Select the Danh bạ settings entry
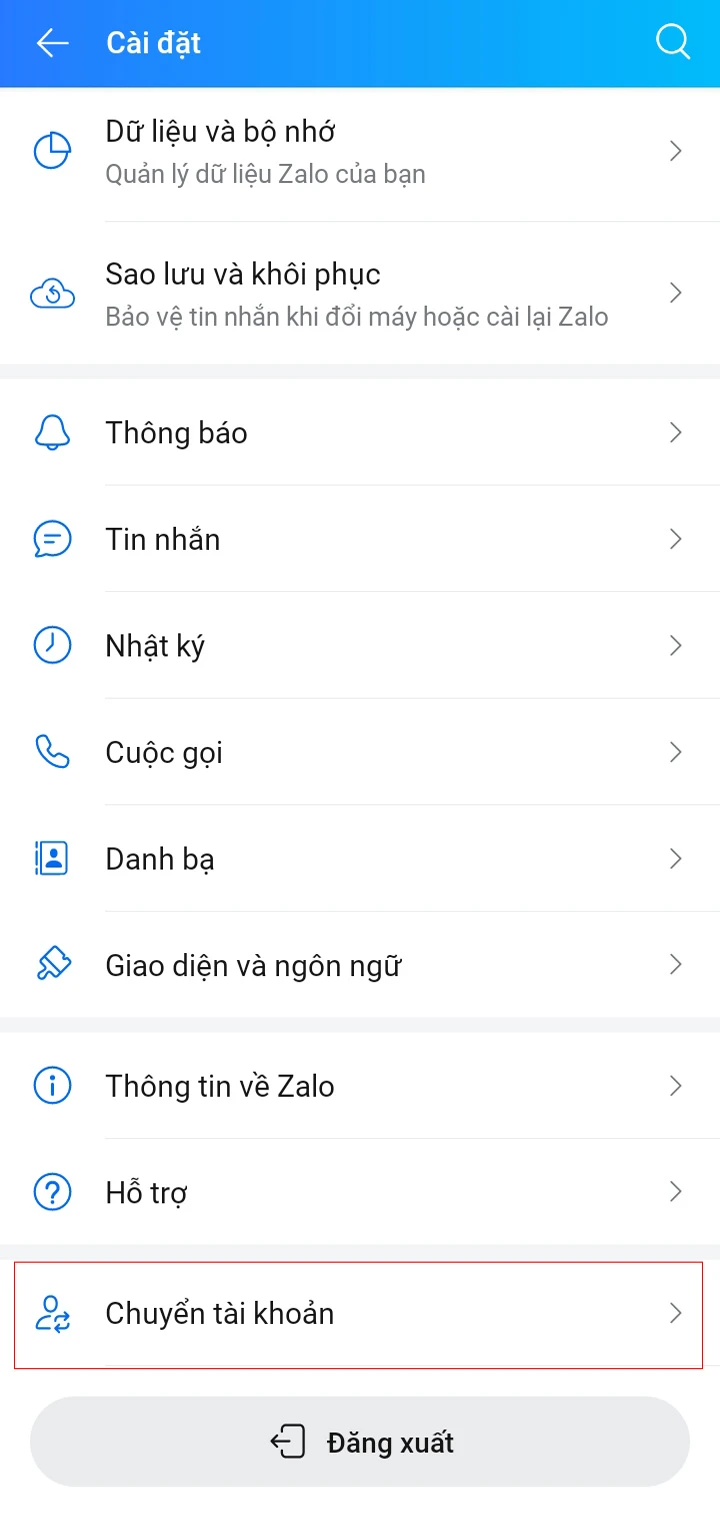The image size is (720, 1524). (x=360, y=858)
